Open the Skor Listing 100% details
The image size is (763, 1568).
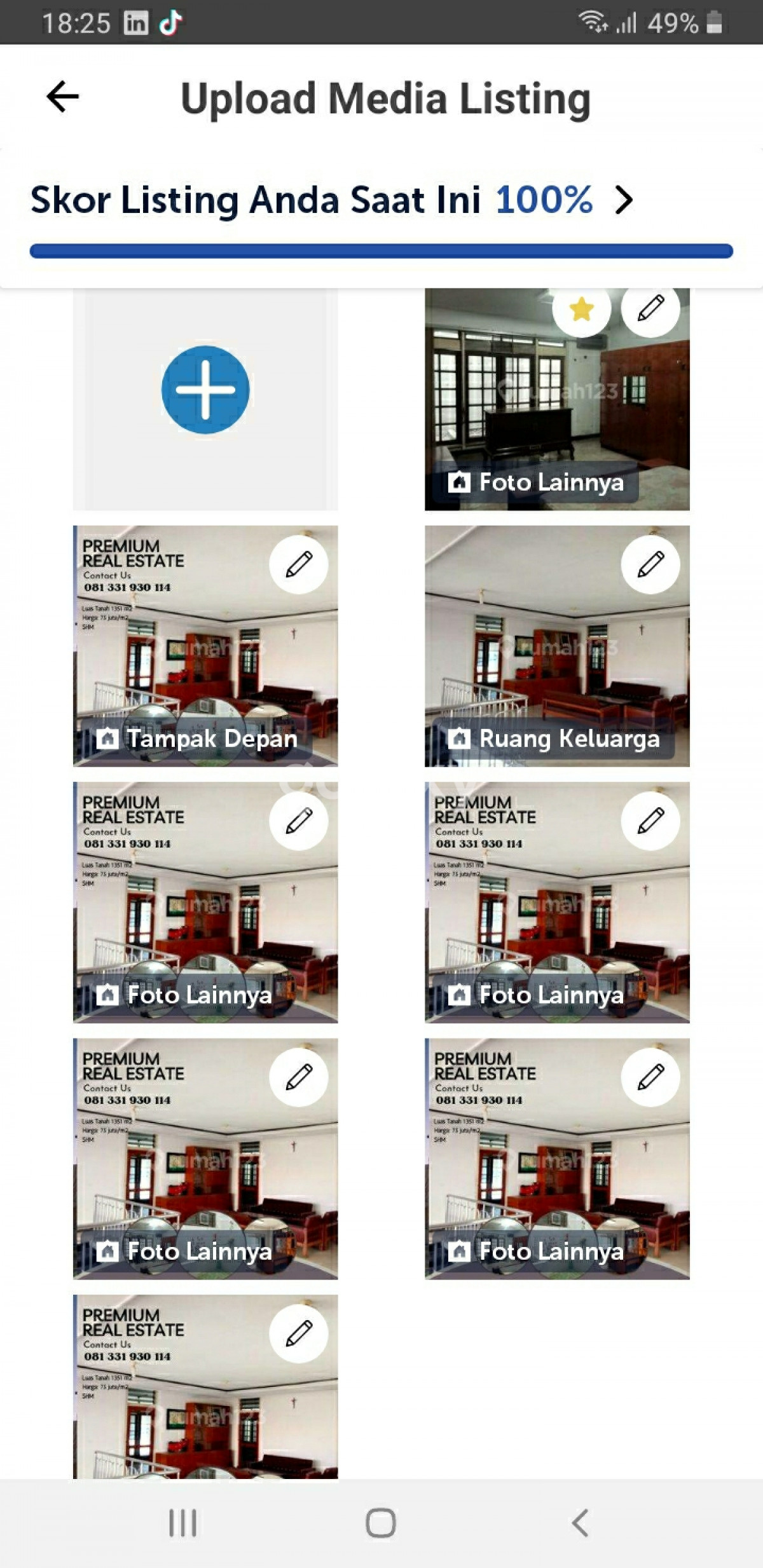(624, 200)
